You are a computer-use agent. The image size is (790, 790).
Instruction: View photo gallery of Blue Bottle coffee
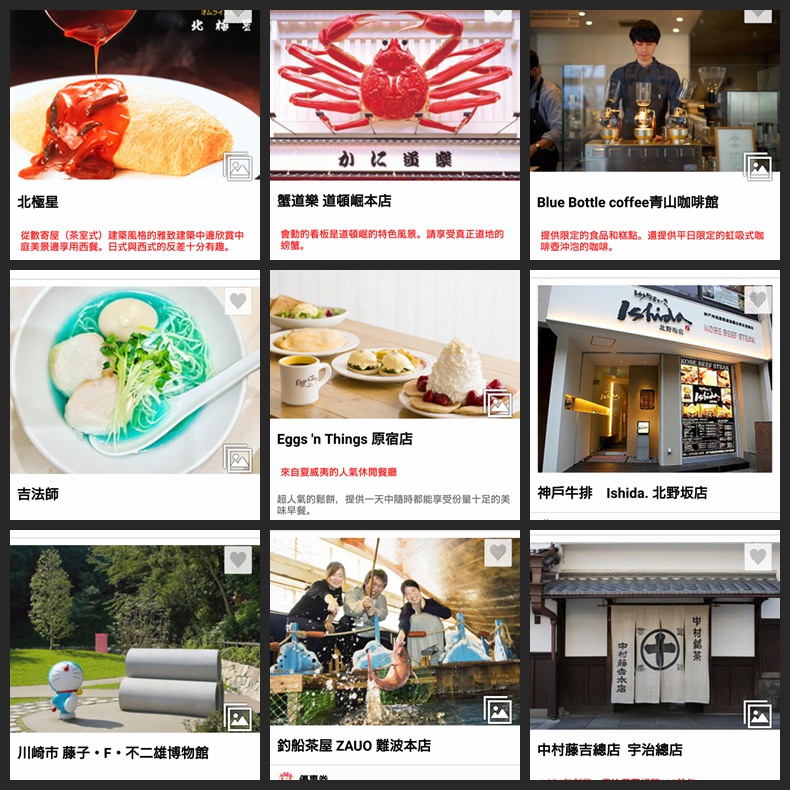[x=758, y=166]
